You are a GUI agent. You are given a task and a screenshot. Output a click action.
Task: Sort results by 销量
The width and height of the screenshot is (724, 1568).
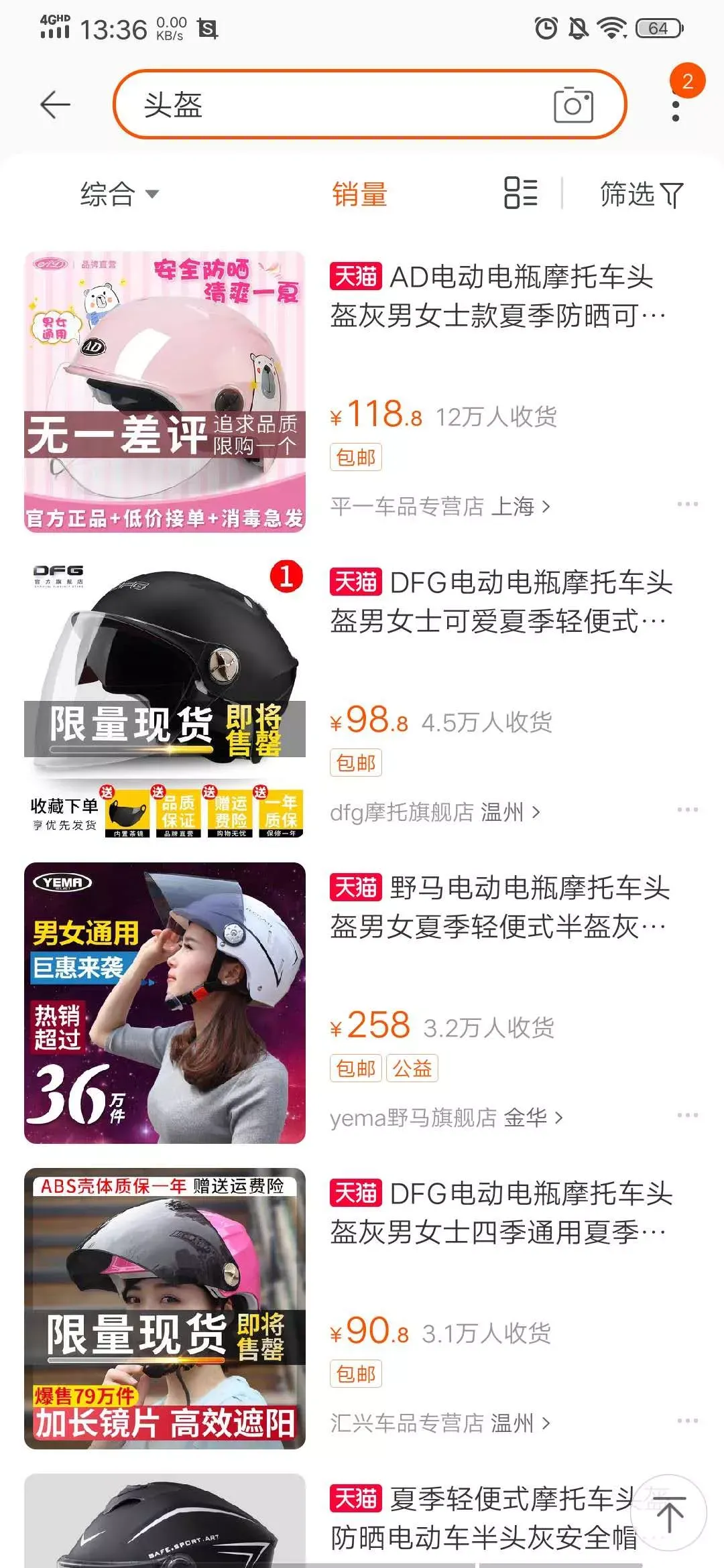(360, 194)
